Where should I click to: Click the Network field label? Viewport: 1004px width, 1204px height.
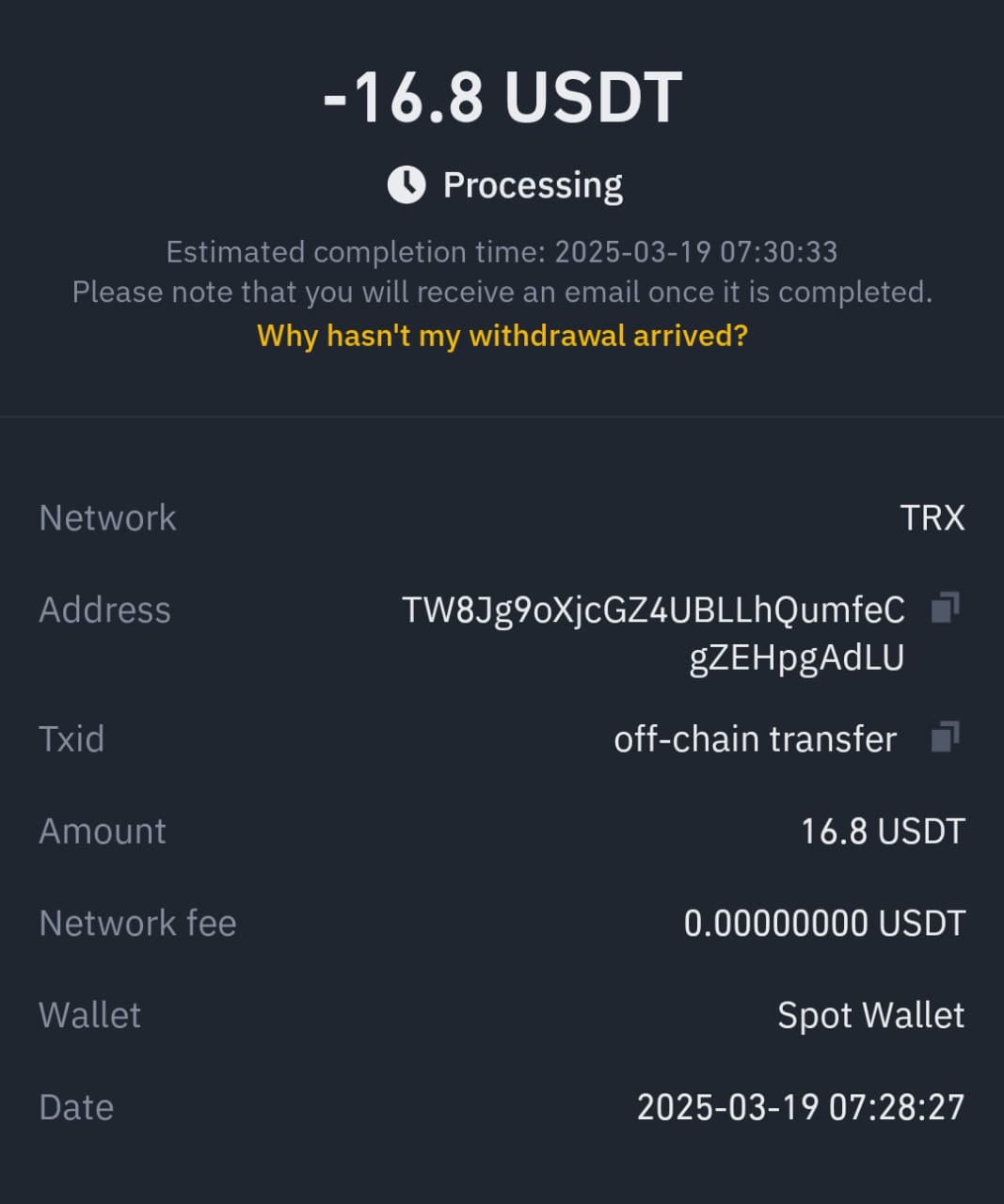coord(106,517)
